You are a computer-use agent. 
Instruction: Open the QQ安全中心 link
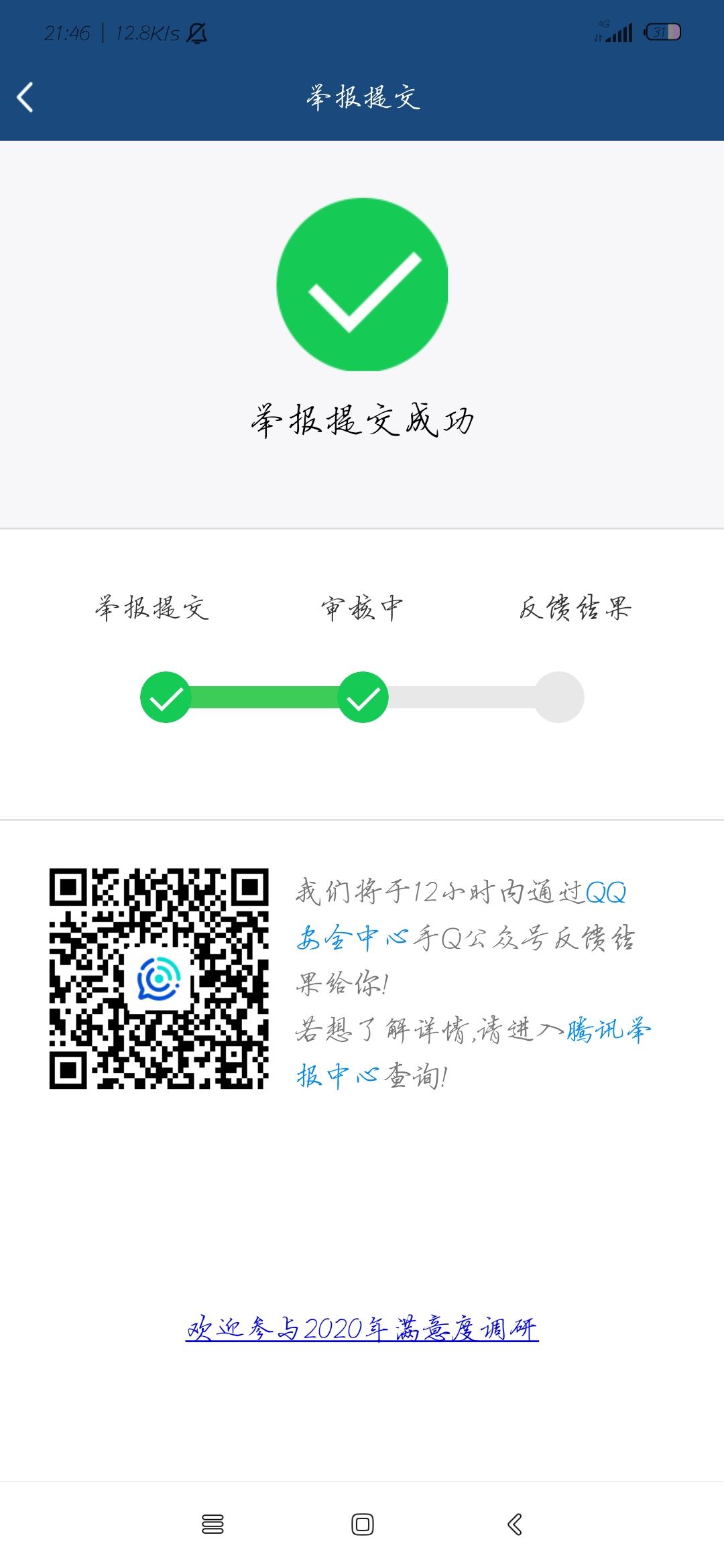[x=353, y=938]
